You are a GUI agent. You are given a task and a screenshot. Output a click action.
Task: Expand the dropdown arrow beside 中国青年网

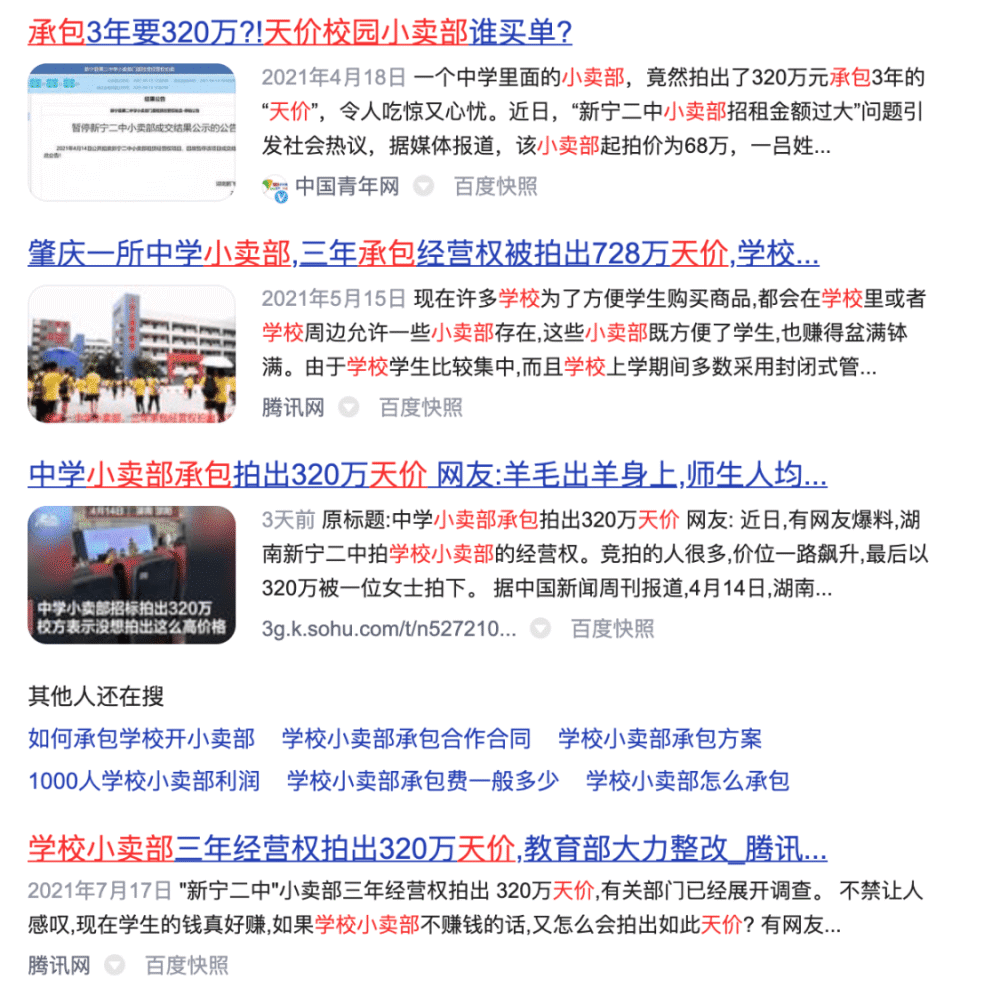point(424,186)
